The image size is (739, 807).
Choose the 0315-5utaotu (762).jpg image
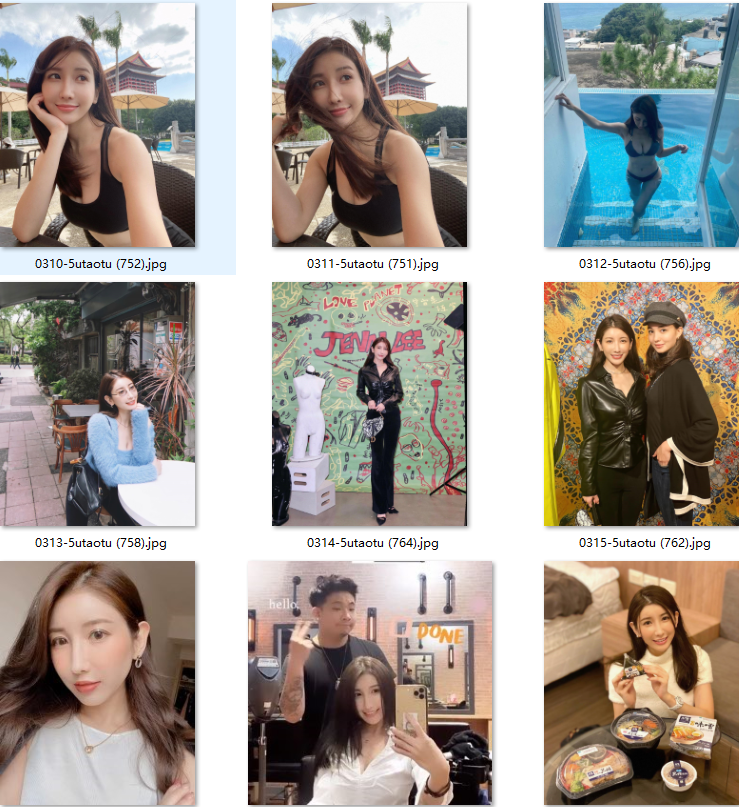[x=641, y=403]
